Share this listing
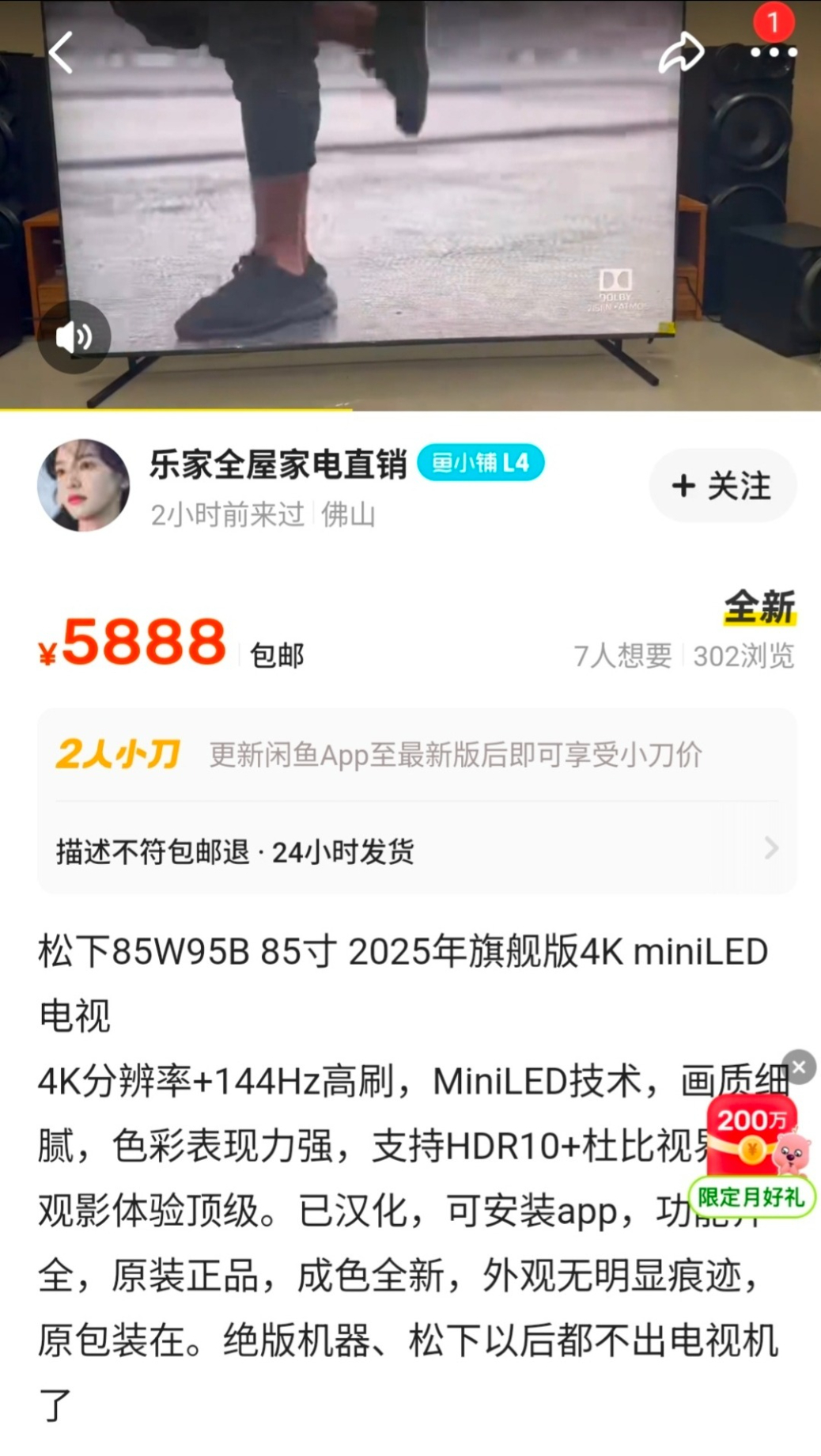This screenshot has width=821, height=1456. pyautogui.click(x=681, y=53)
